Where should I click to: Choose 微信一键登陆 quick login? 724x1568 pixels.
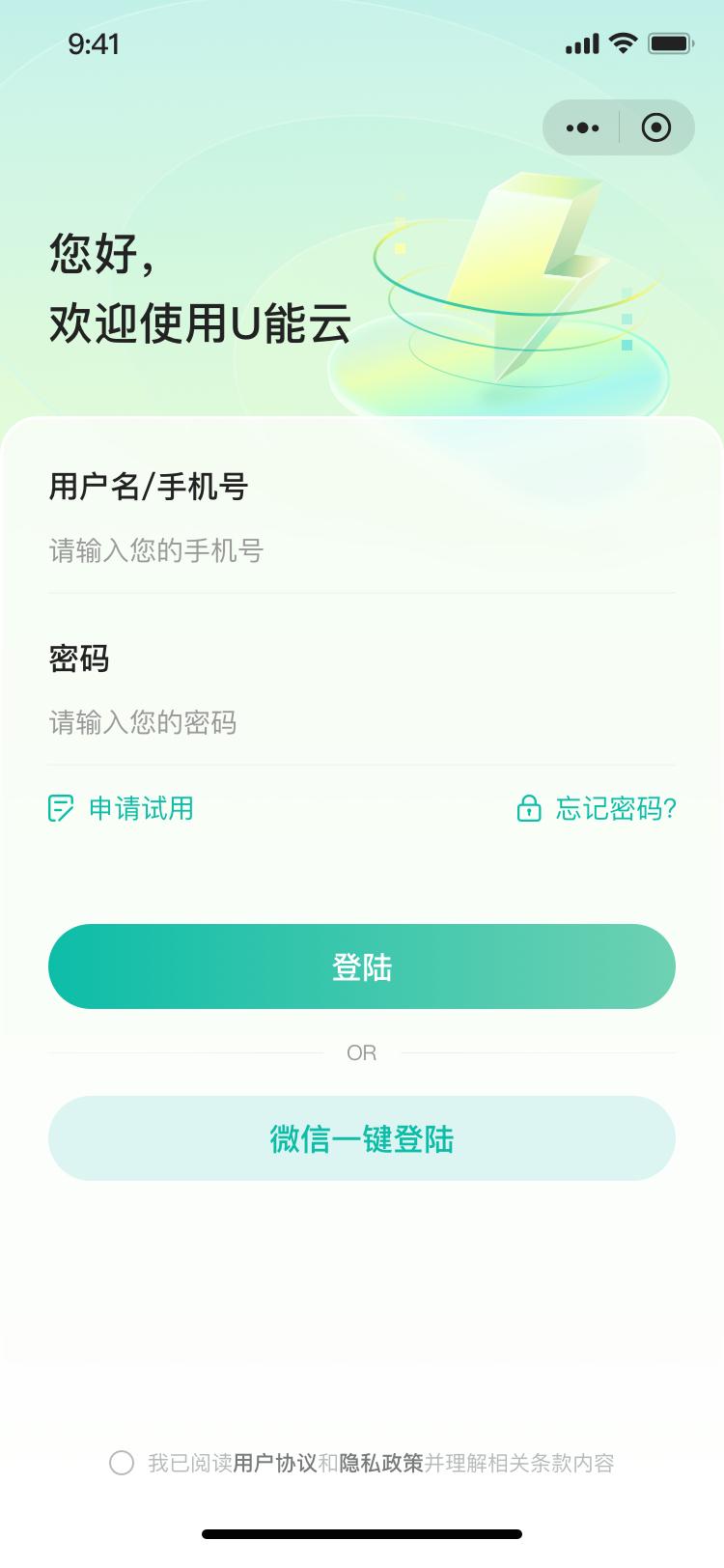(x=361, y=1138)
